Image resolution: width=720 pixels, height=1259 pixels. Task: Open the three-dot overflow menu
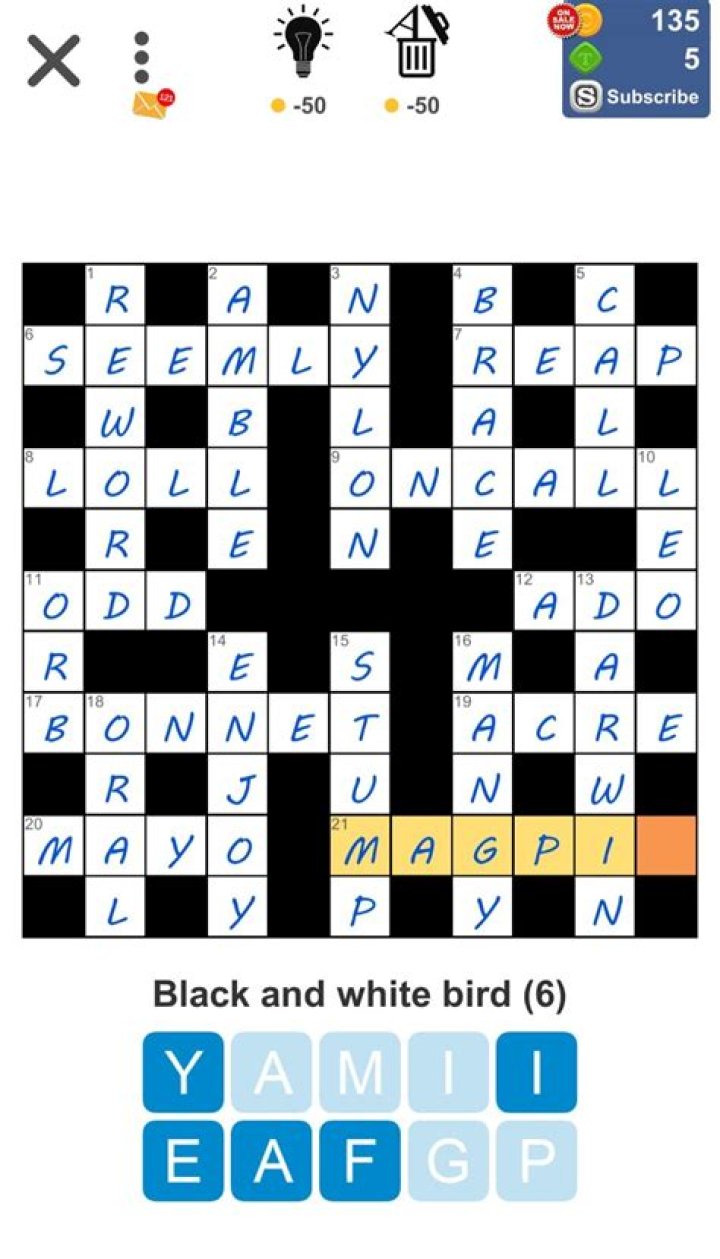click(142, 58)
